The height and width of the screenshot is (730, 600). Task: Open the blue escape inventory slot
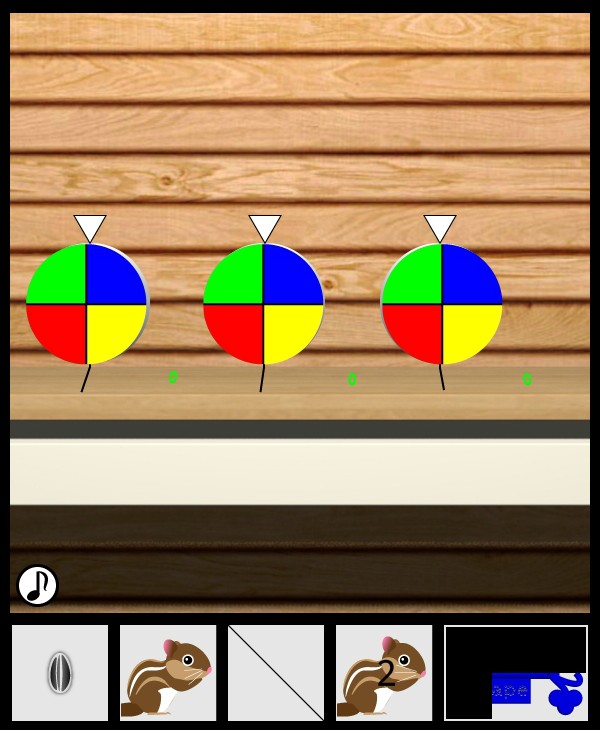(516, 673)
